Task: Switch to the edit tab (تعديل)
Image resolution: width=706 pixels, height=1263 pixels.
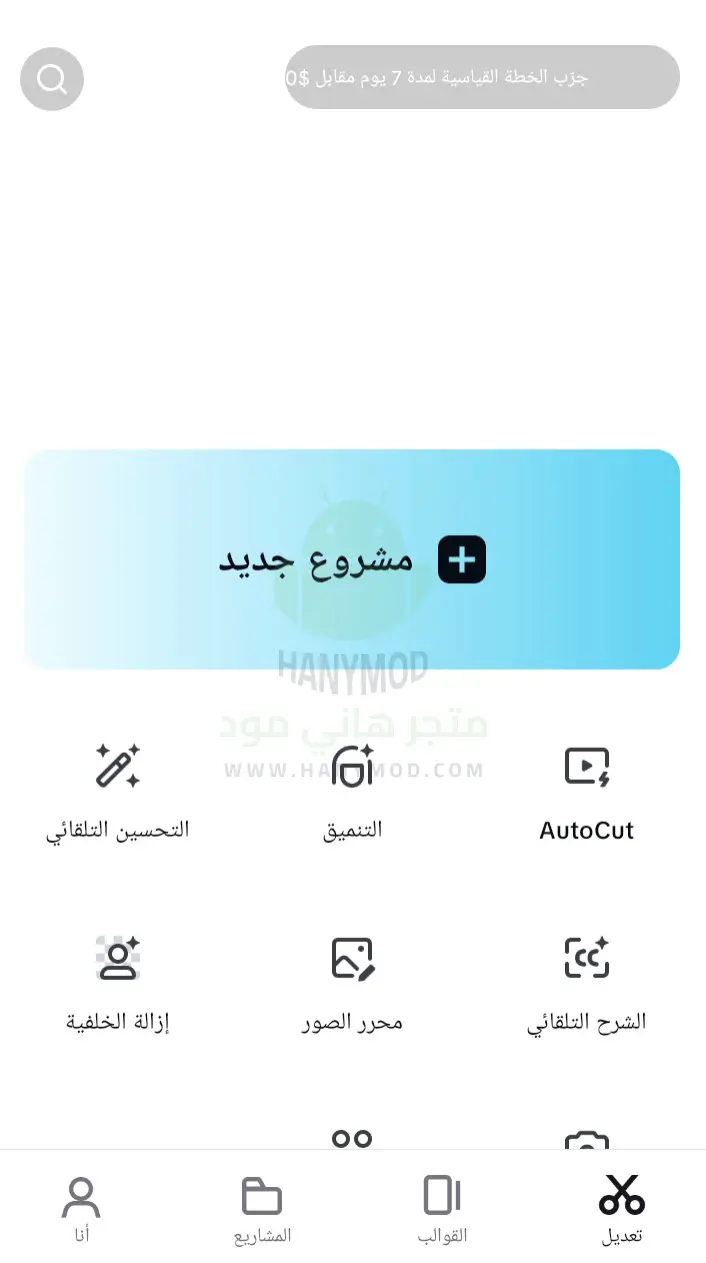Action: coord(622,1208)
